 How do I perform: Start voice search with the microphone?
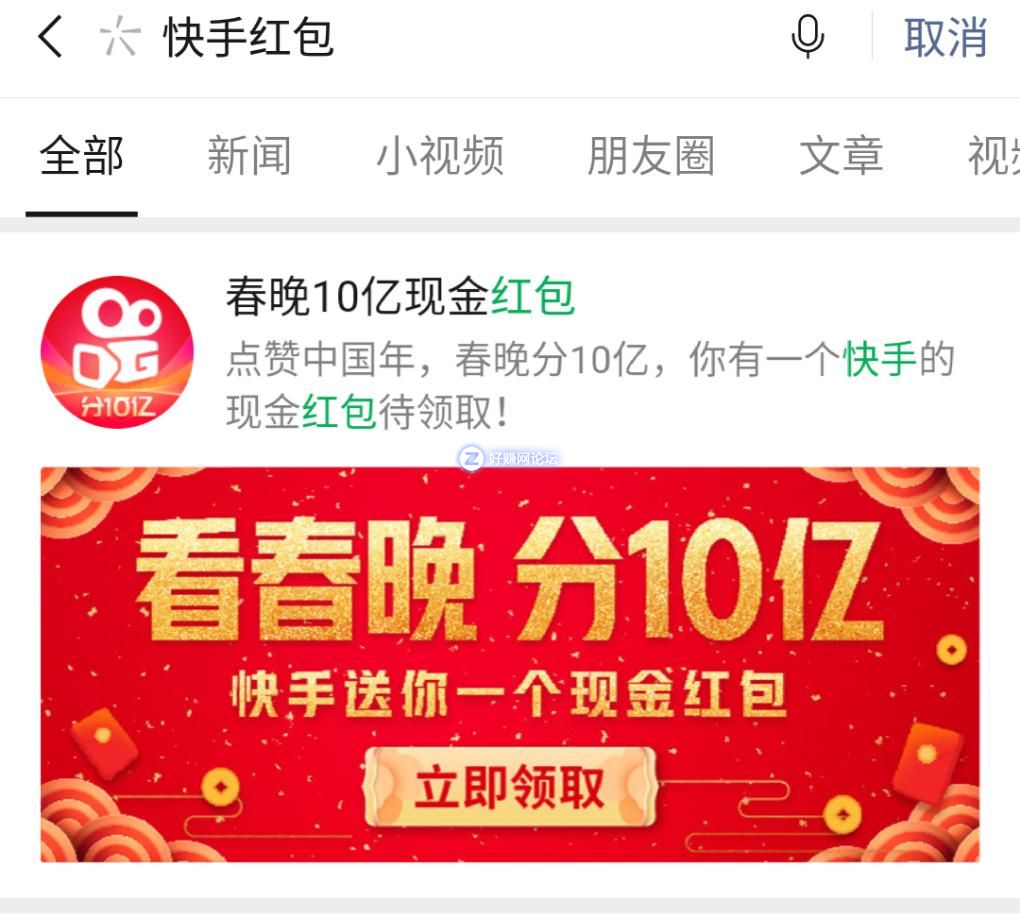pyautogui.click(x=808, y=38)
